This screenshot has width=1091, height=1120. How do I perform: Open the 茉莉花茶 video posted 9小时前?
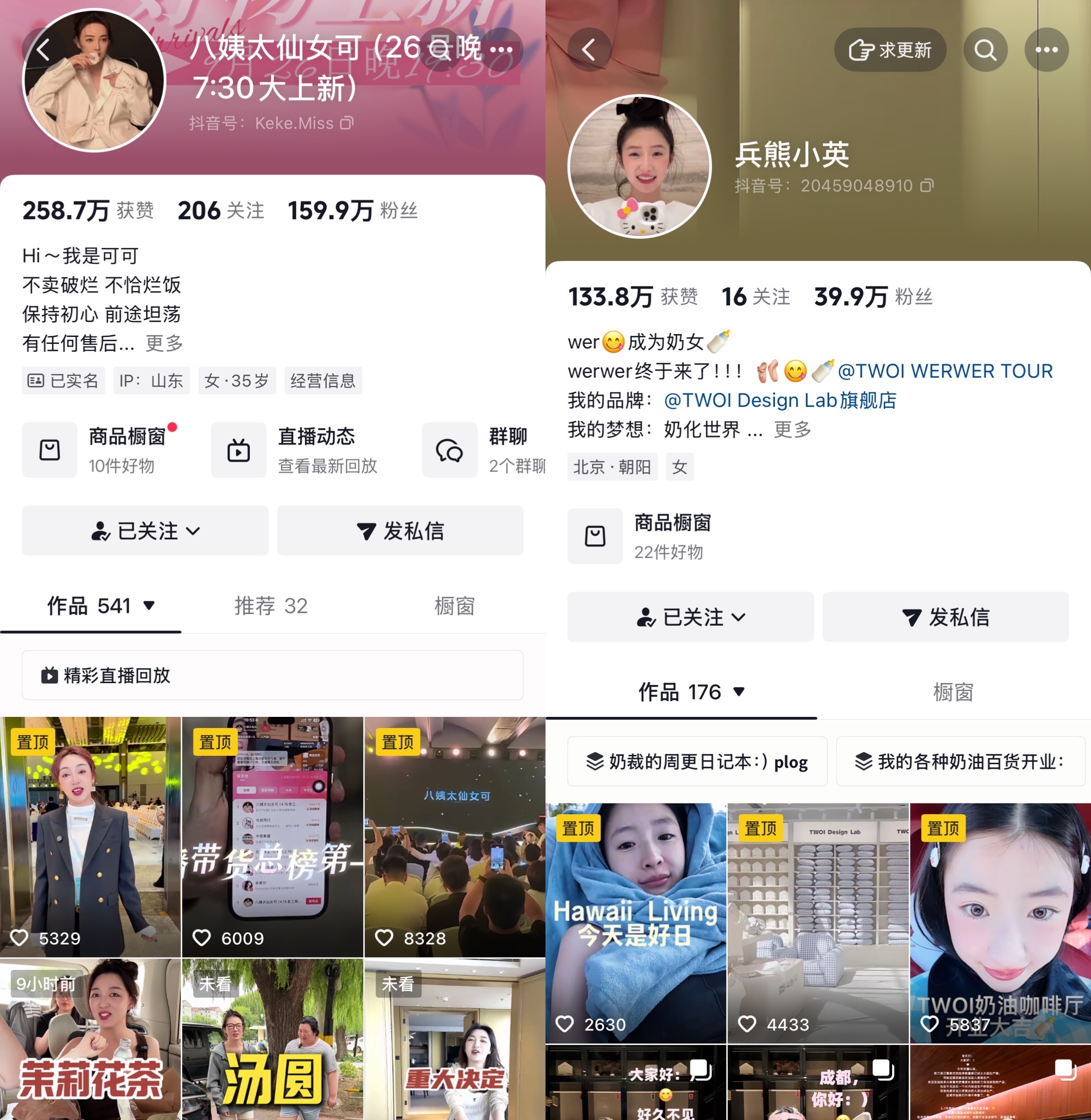tap(91, 1039)
